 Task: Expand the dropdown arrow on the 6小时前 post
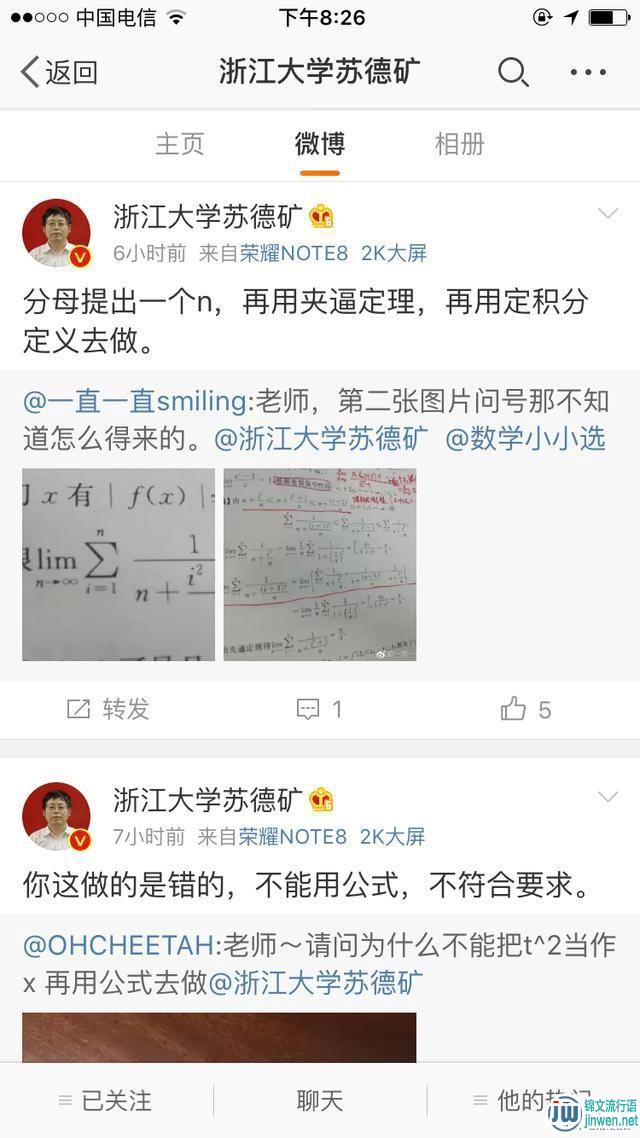(607, 213)
